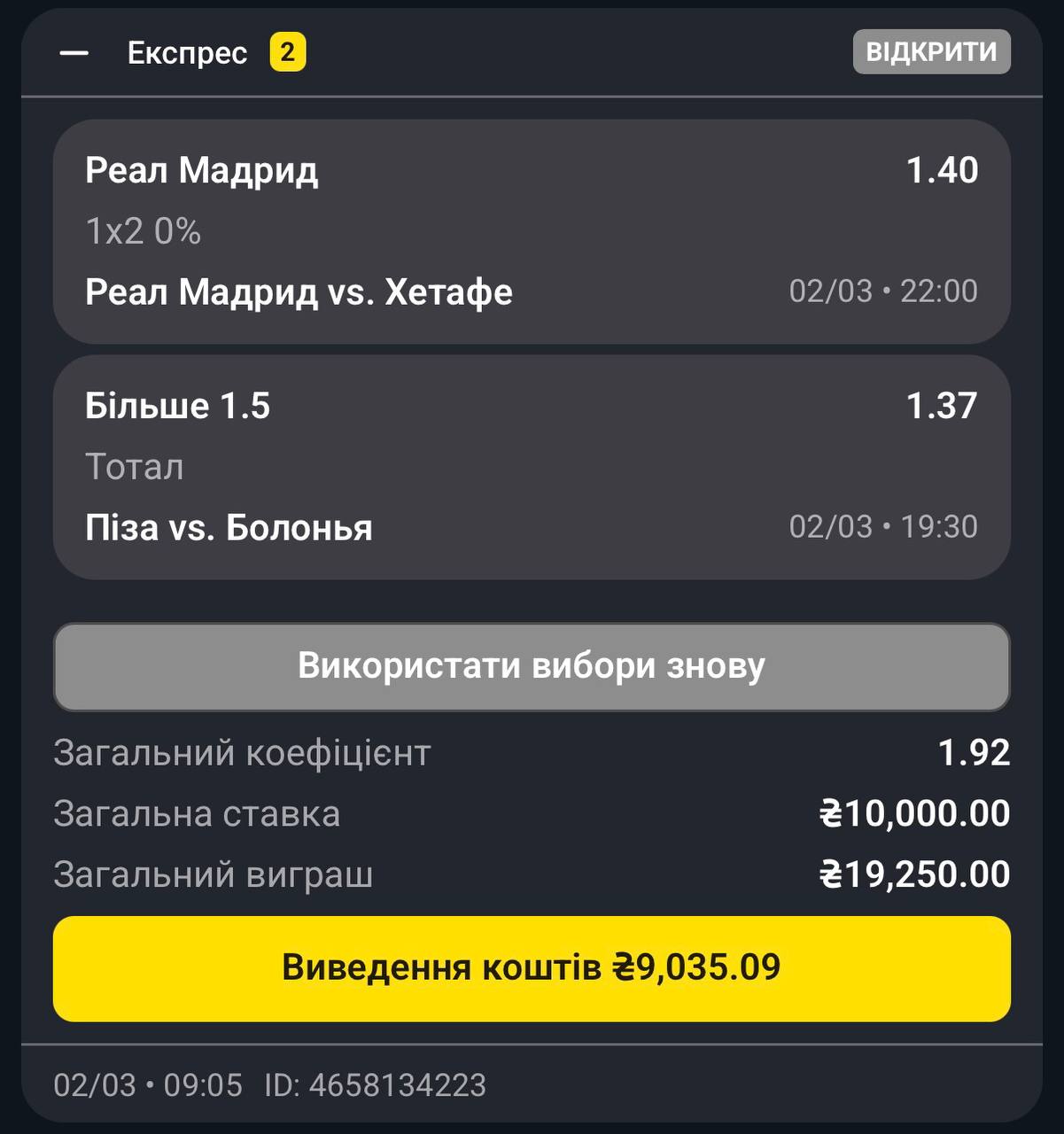Cash out via Виведення коштів ₴9,035.09
Screen dimensions: 1064x1134
coord(532,967)
